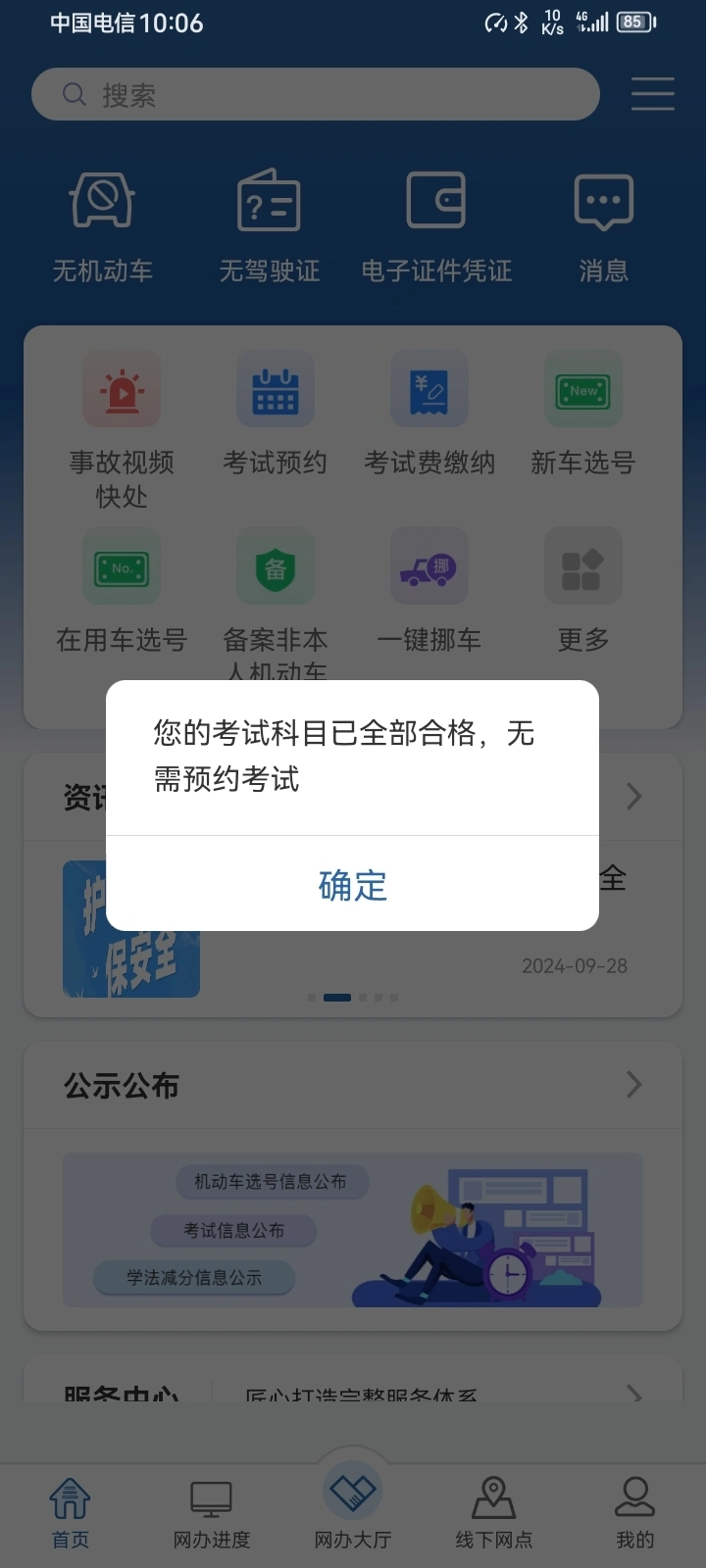Open 考试信息公布
The height and width of the screenshot is (1568, 706).
coord(233,1230)
